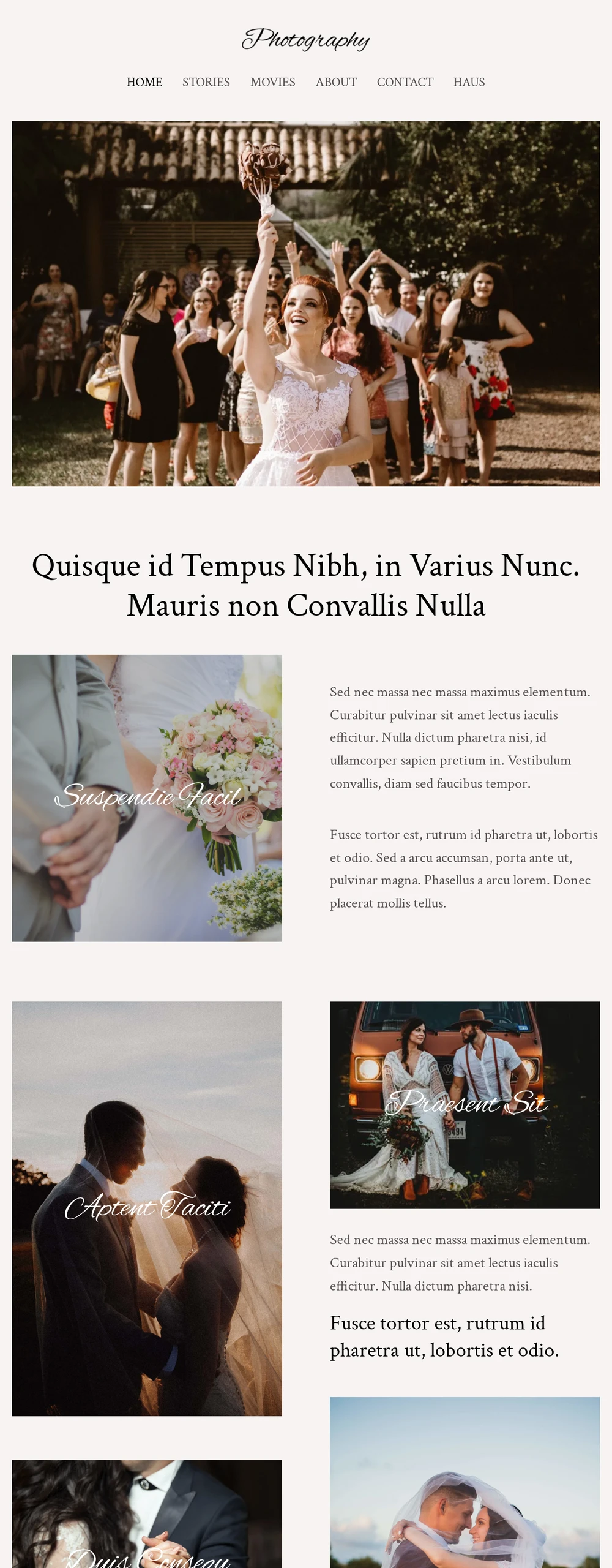
Task: Open the Haus menu link
Action: click(469, 82)
